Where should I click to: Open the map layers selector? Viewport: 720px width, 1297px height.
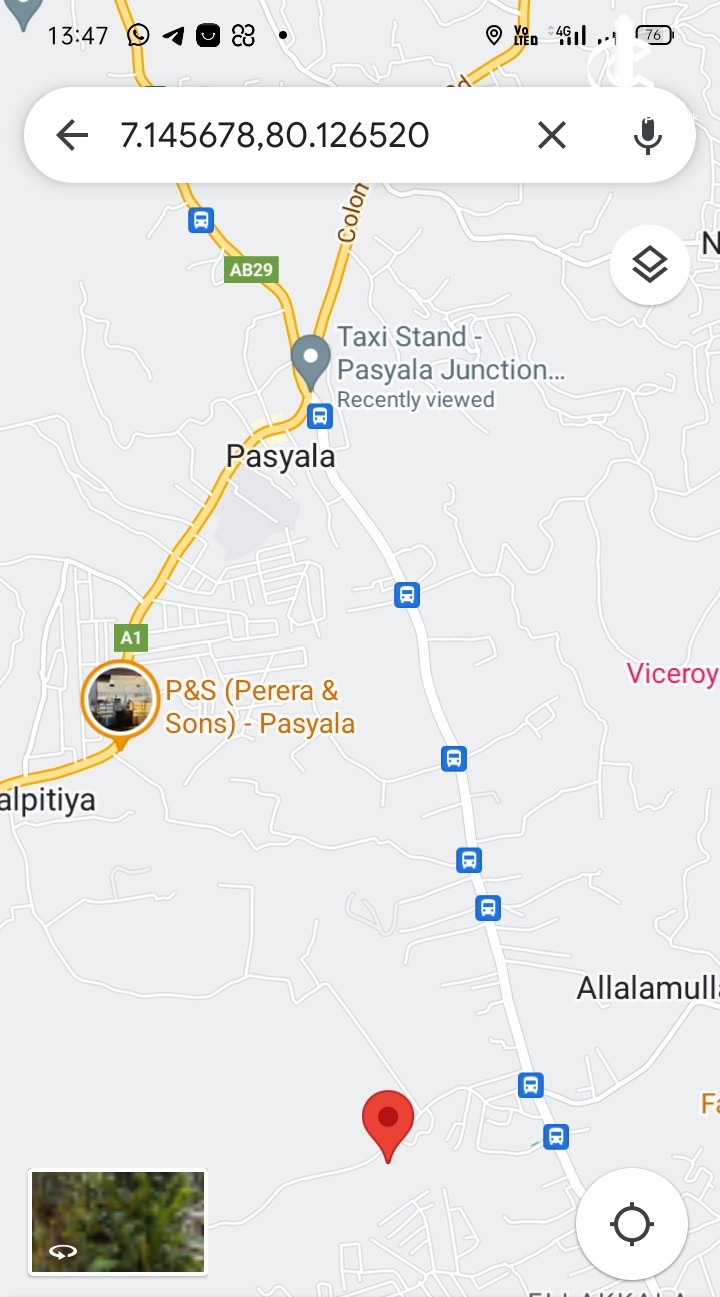click(650, 265)
